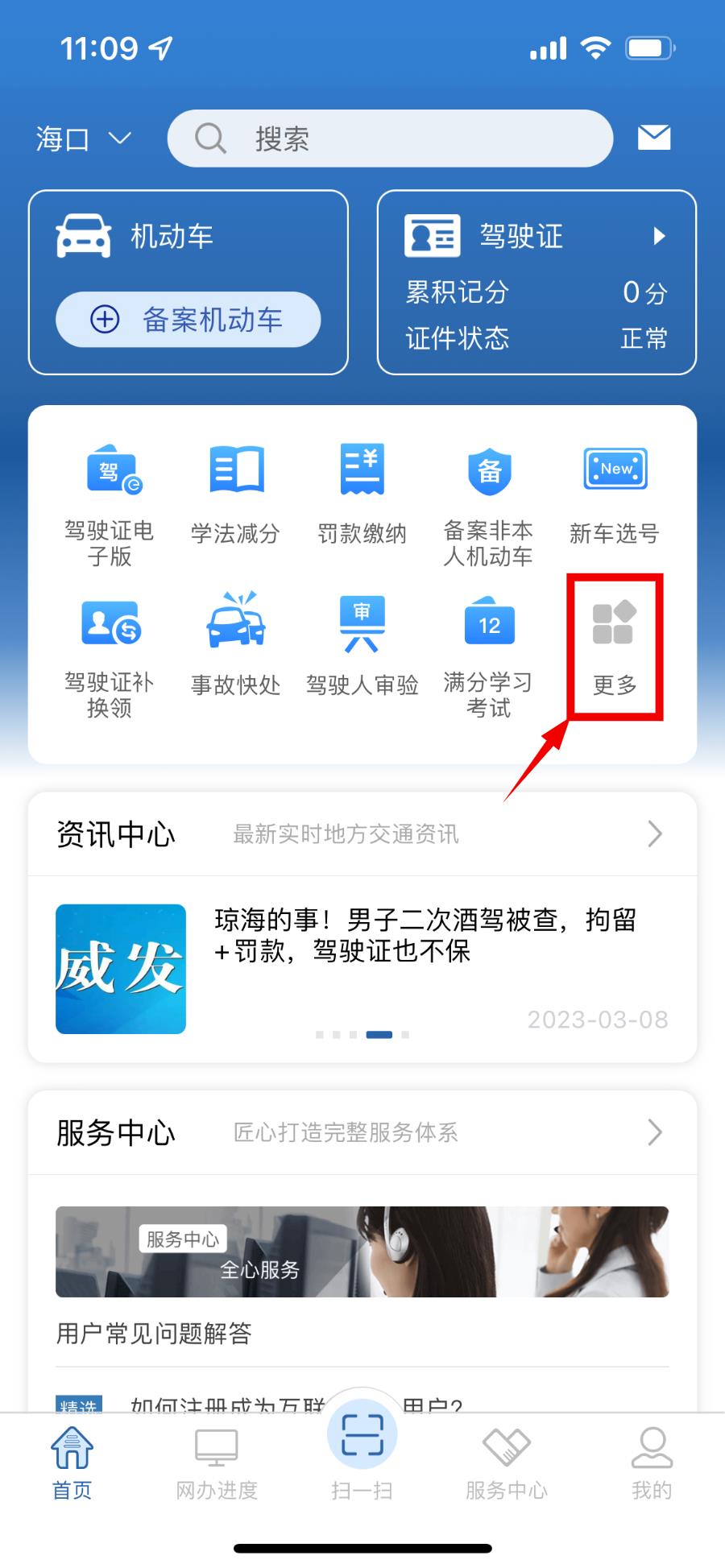Expand the 资讯中心 section
The width and height of the screenshot is (725, 1568).
tap(362, 834)
